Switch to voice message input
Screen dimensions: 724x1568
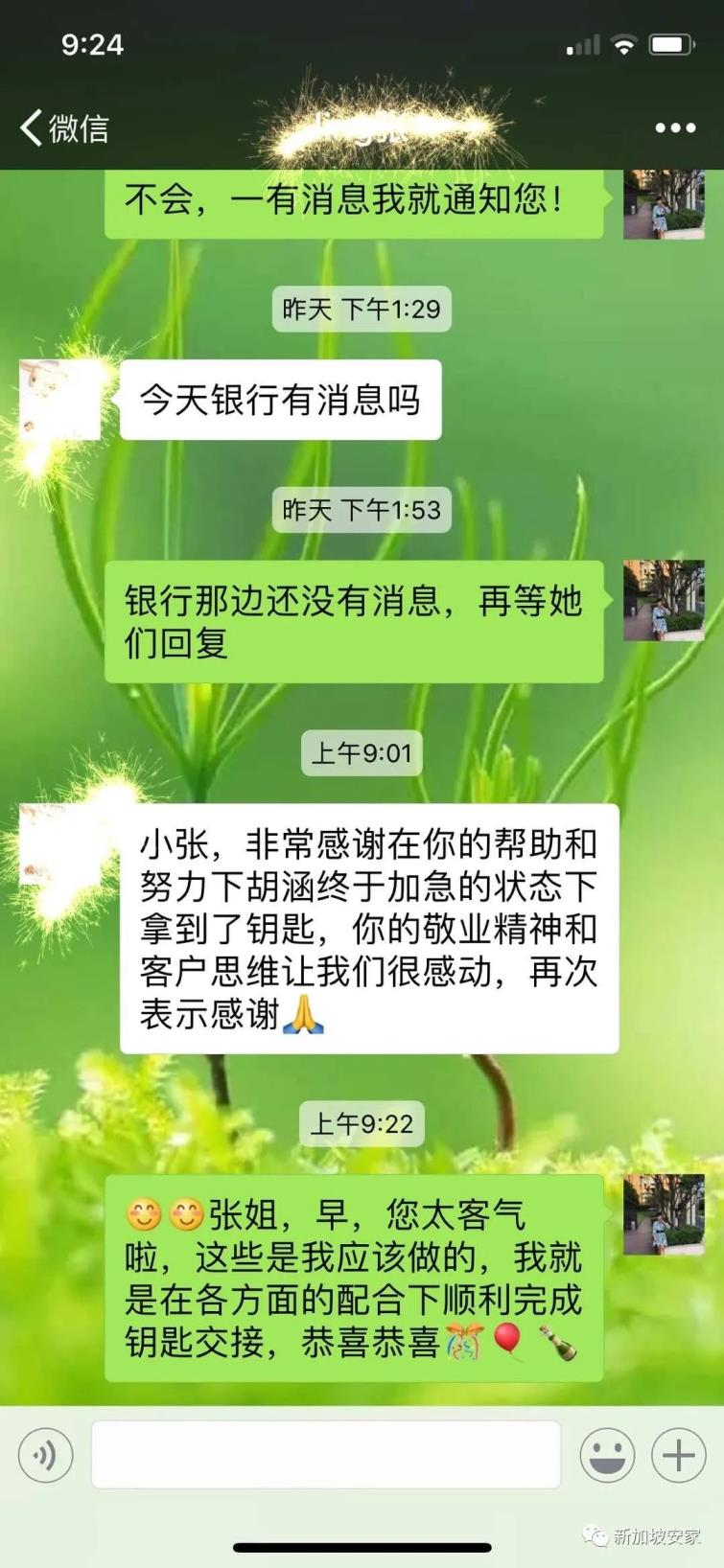45,1455
